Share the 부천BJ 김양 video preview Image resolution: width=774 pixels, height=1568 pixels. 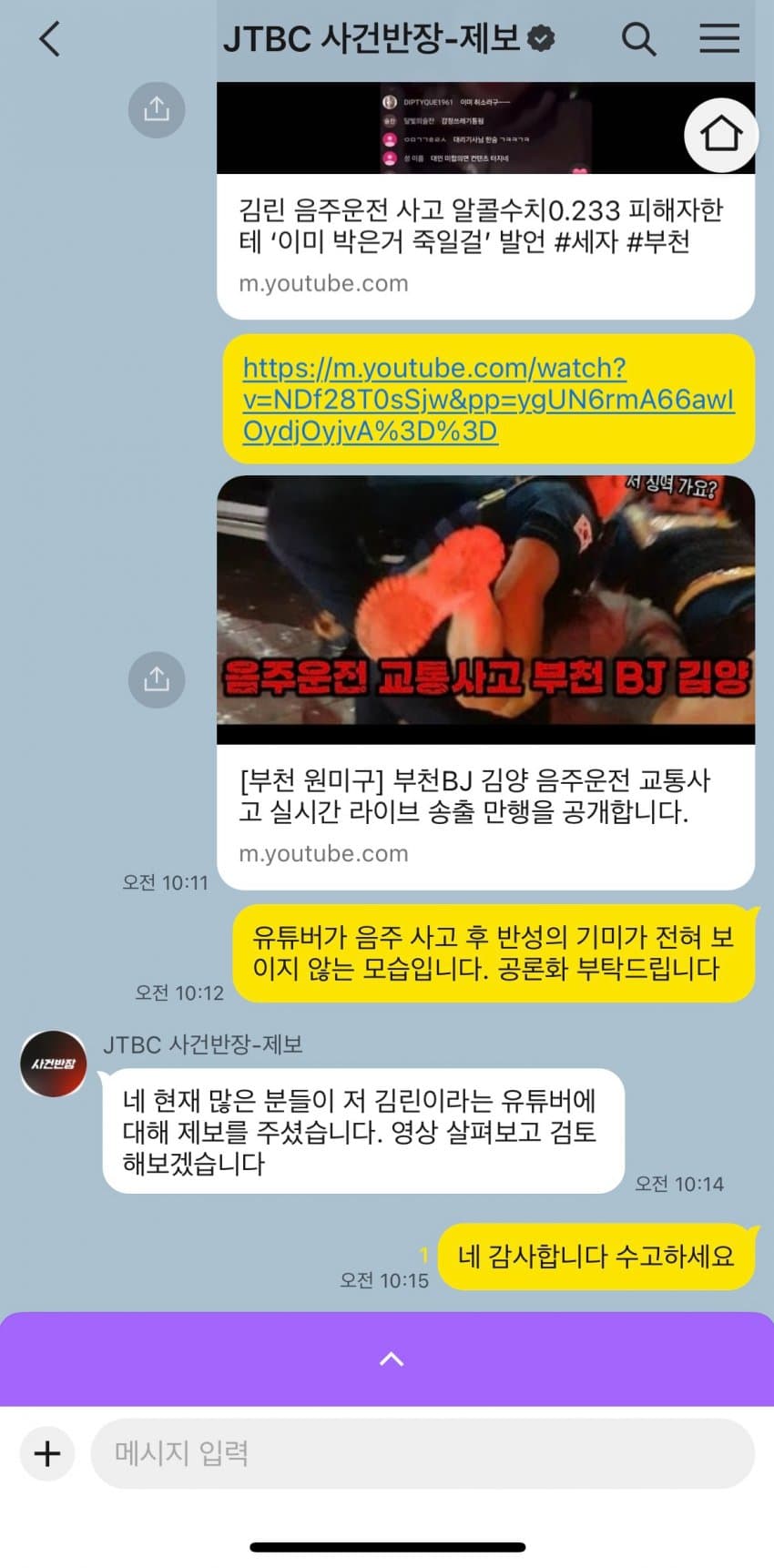click(157, 679)
